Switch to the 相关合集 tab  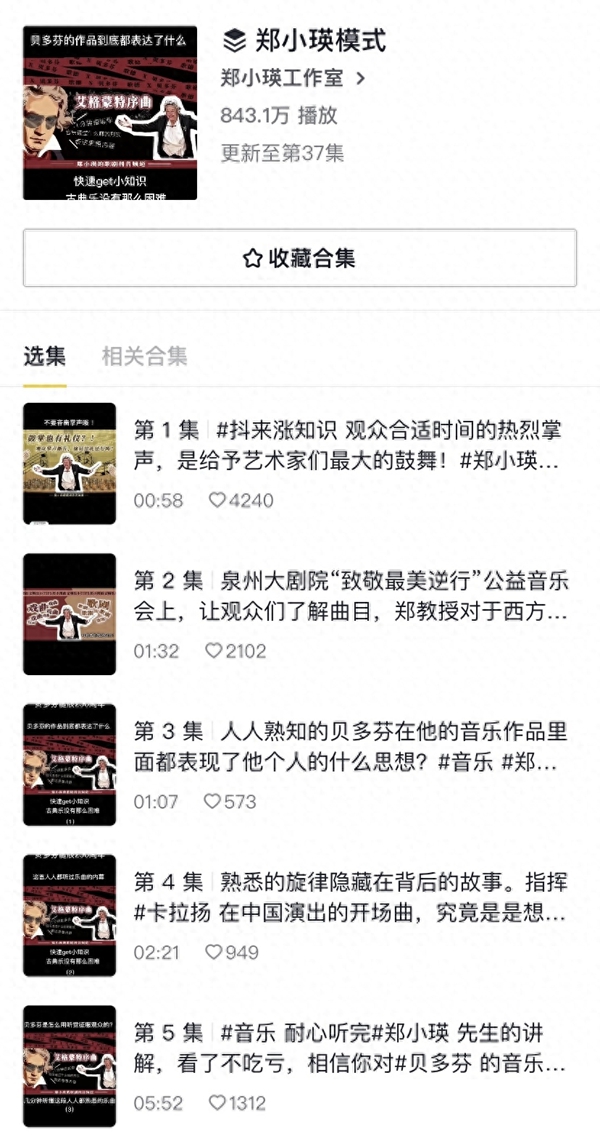[x=144, y=356]
